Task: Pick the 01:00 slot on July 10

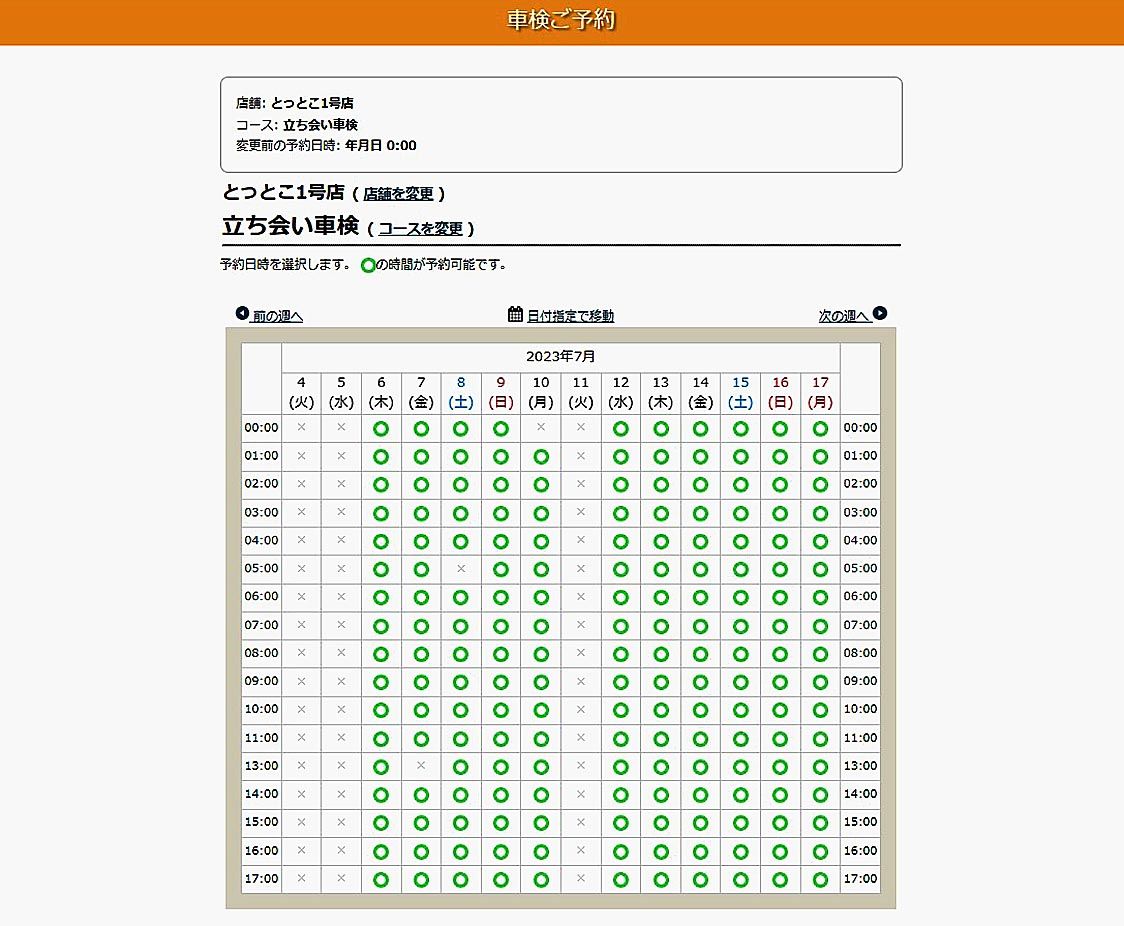Action: coord(541,456)
